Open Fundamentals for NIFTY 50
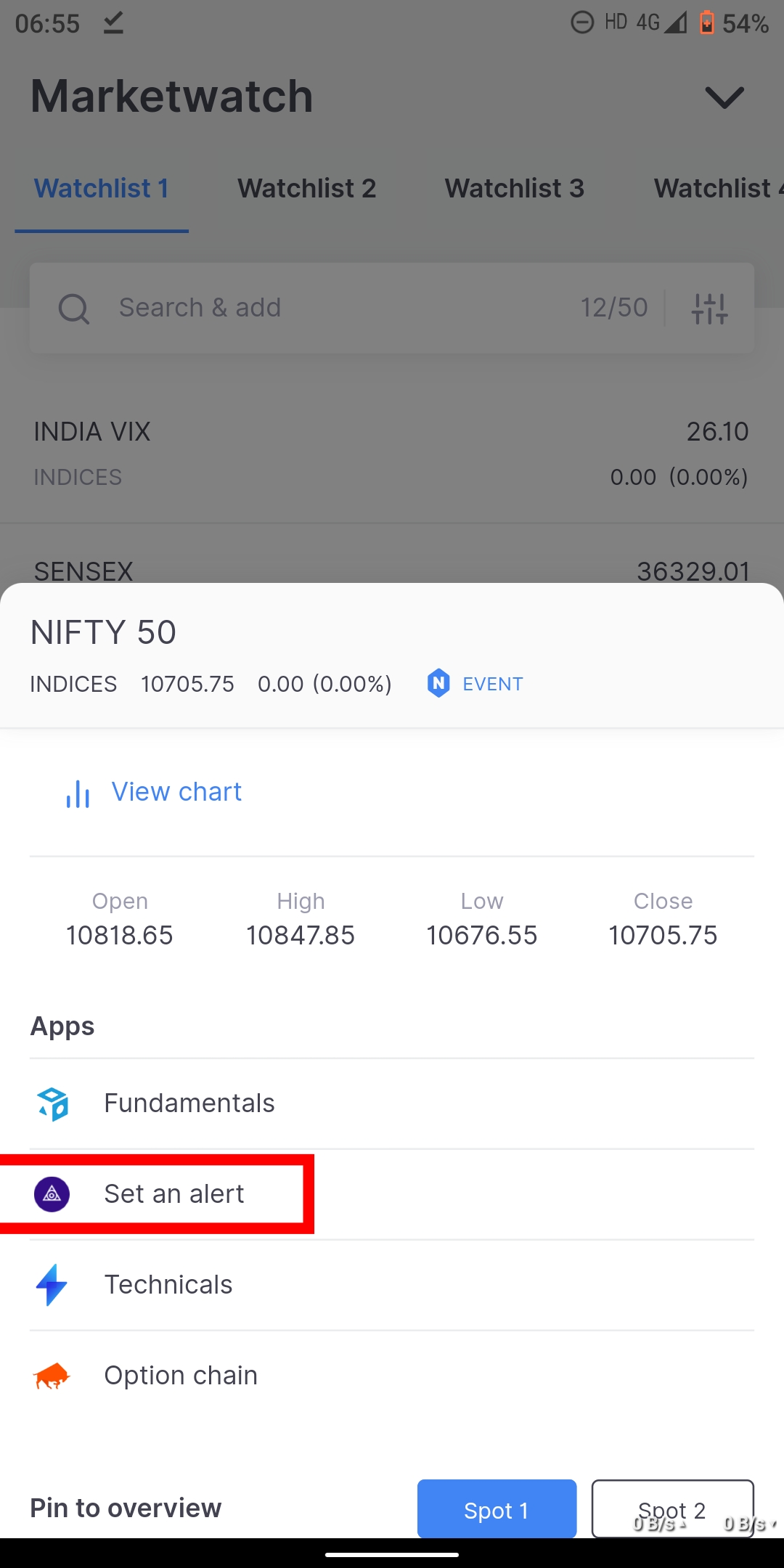 (189, 1103)
